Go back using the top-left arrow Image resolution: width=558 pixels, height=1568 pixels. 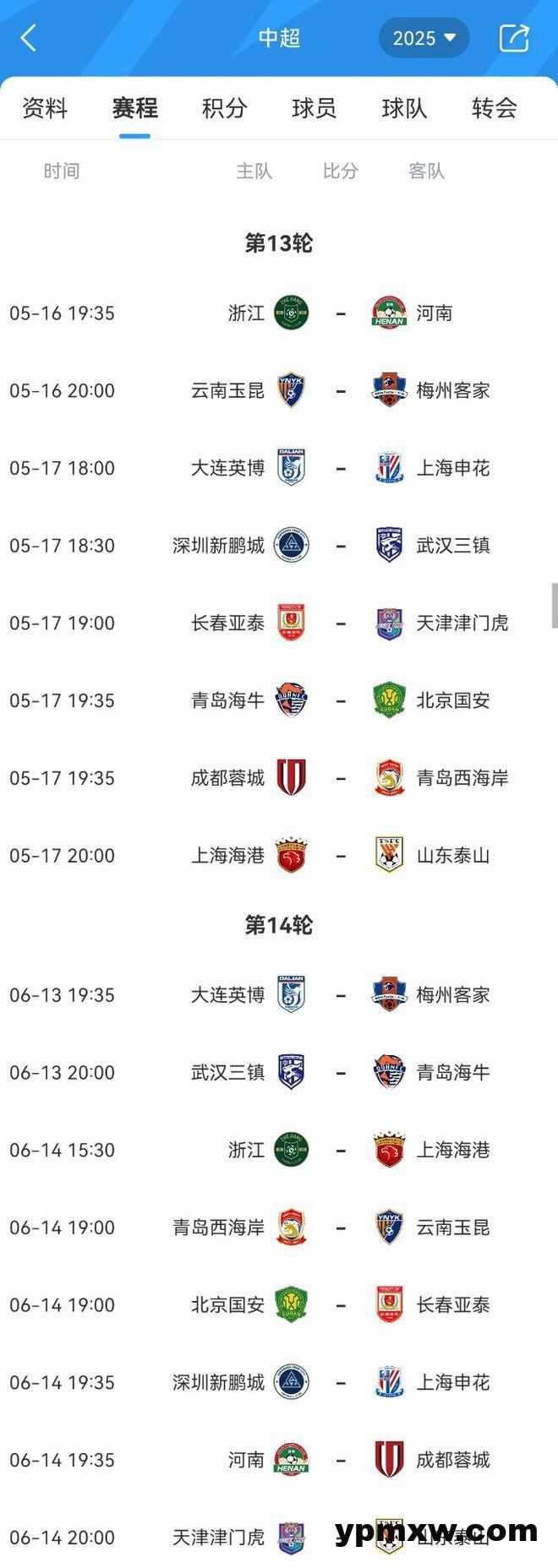29,38
